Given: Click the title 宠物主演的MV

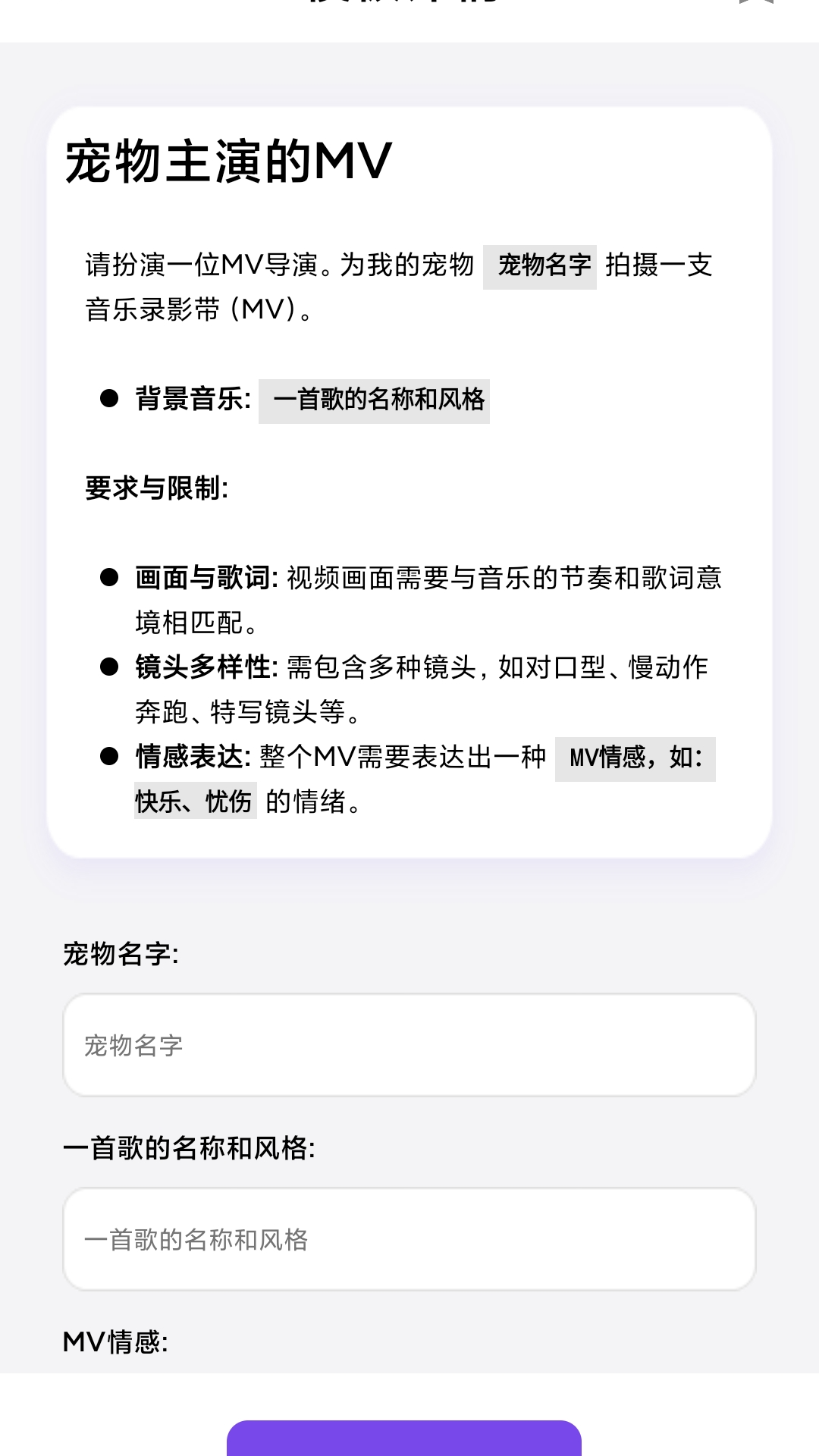Looking at the screenshot, I should point(225,161).
